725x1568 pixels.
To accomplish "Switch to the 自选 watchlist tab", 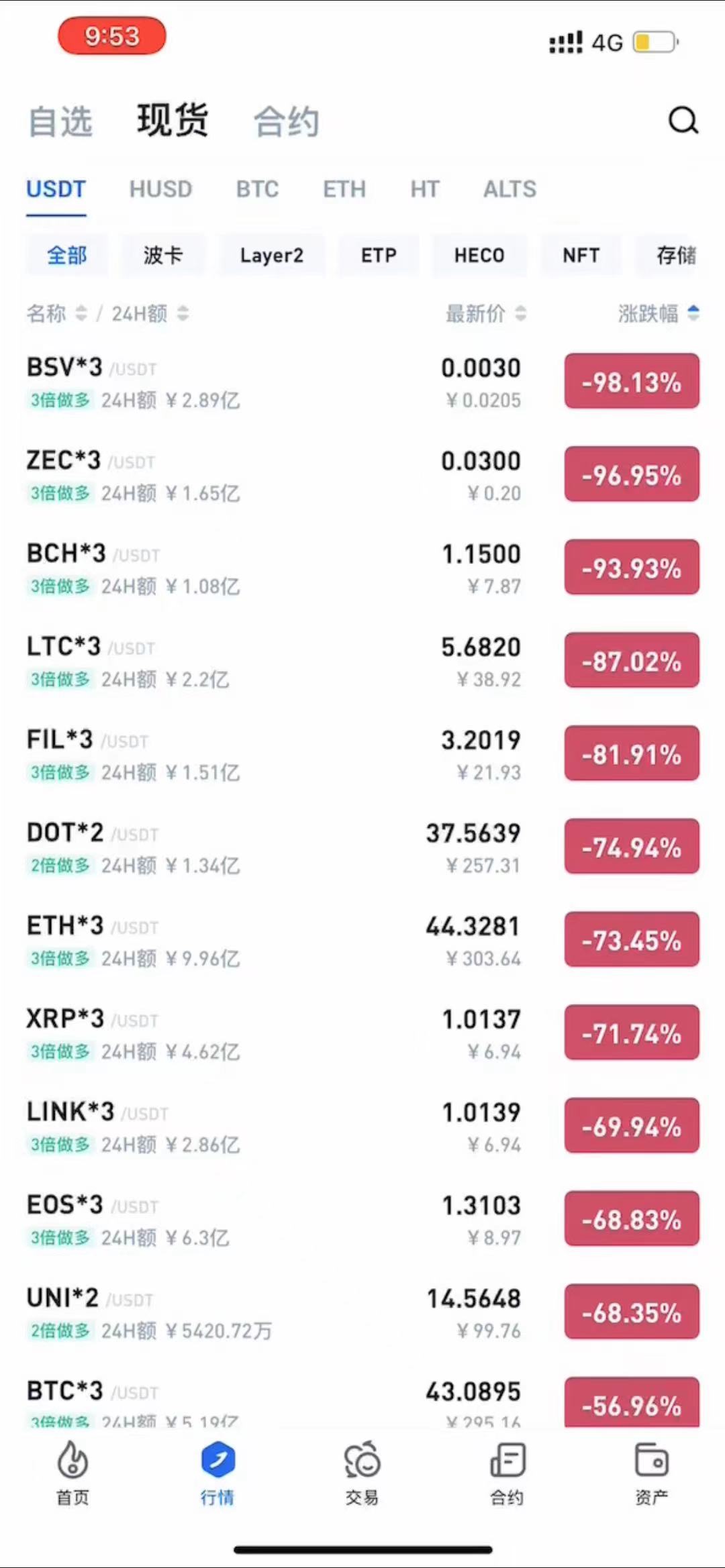I will point(60,122).
